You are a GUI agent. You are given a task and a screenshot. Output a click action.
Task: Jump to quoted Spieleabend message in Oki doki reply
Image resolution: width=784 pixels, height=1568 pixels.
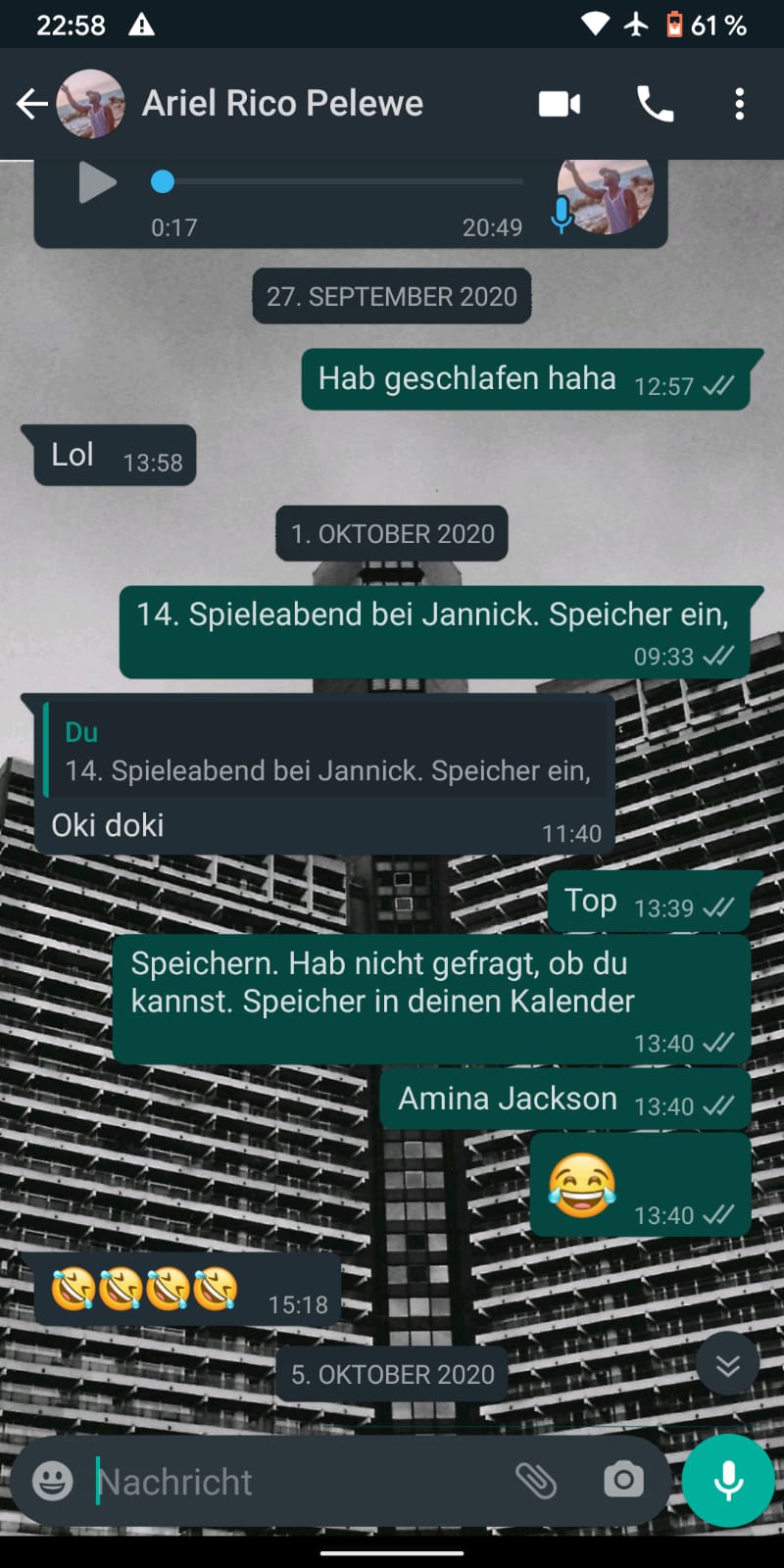(327, 753)
